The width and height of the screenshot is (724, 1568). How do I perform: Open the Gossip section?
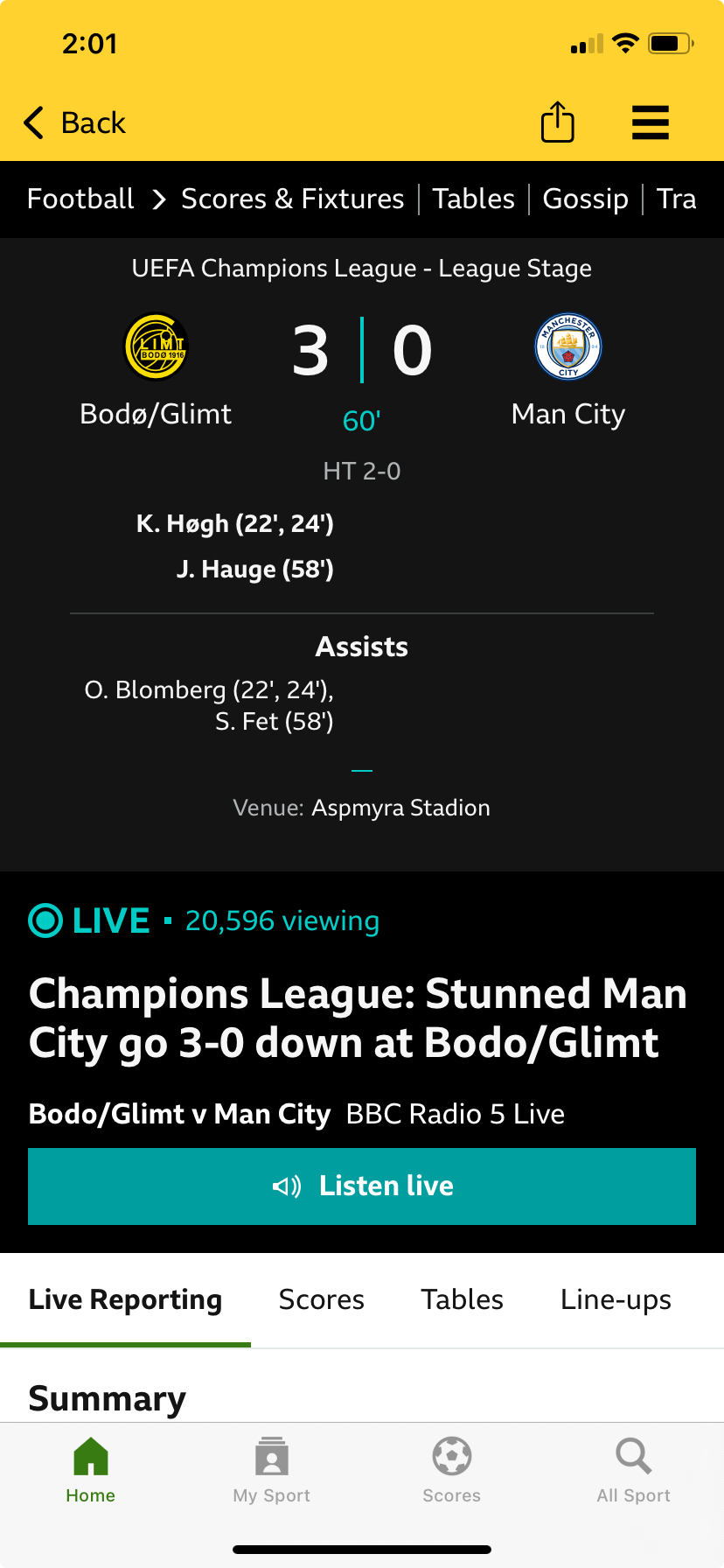[585, 199]
